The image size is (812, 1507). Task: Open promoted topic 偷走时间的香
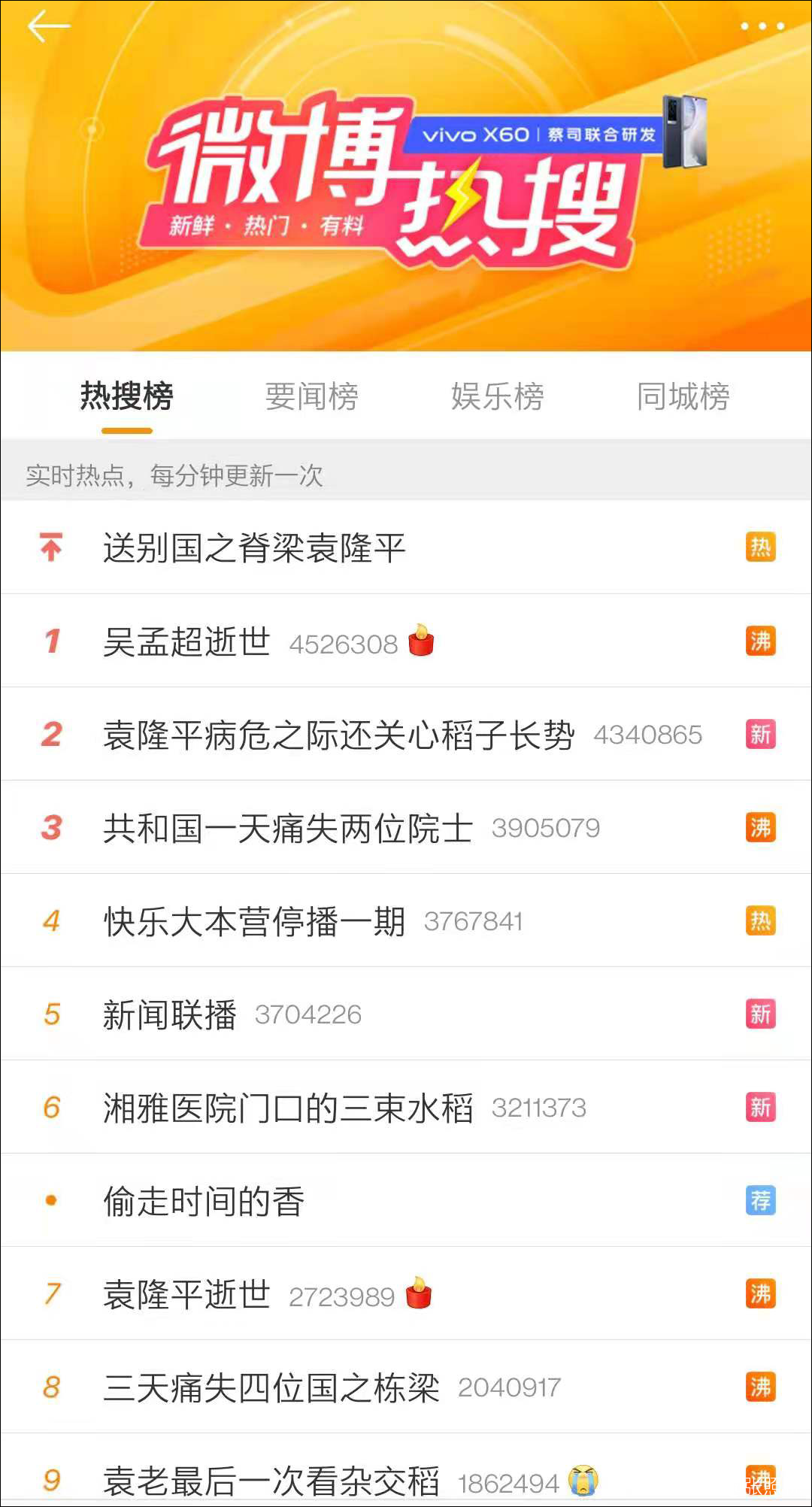pyautogui.click(x=204, y=1201)
